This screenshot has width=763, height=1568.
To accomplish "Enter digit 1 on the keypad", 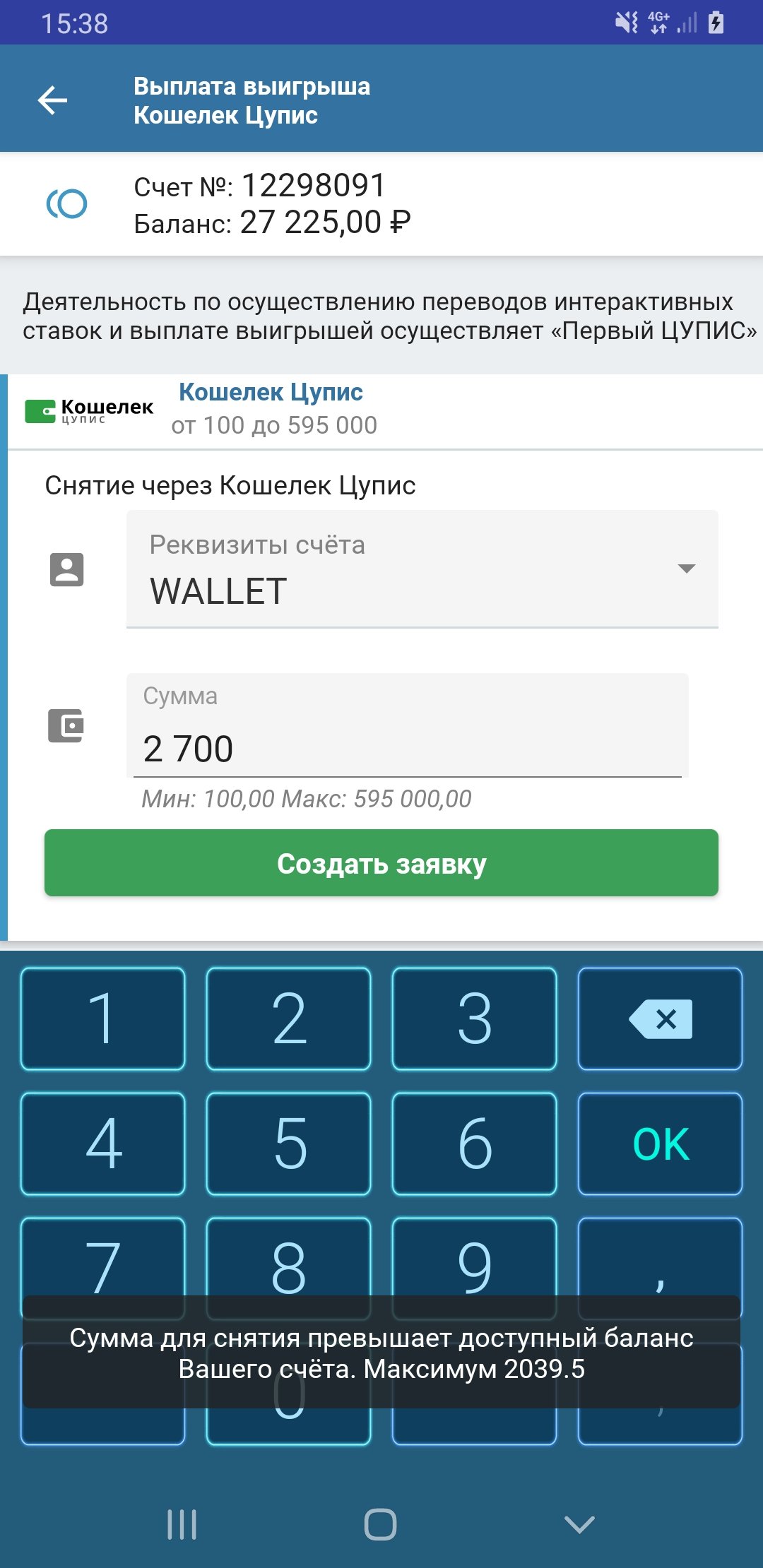I will click(103, 1018).
